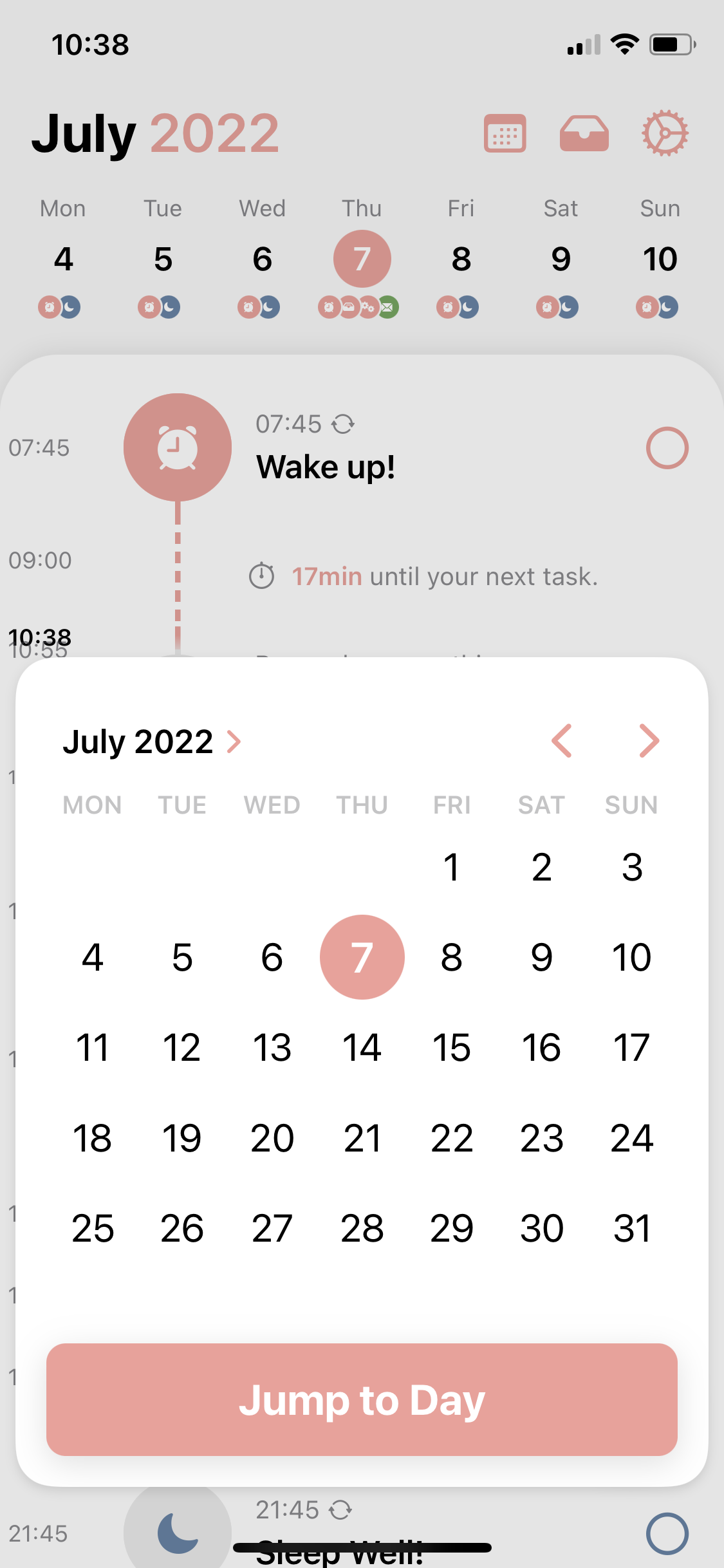This screenshot has height=1568, width=724.
Task: Click the alarm clock icon on the Wake up task
Action: click(x=177, y=447)
